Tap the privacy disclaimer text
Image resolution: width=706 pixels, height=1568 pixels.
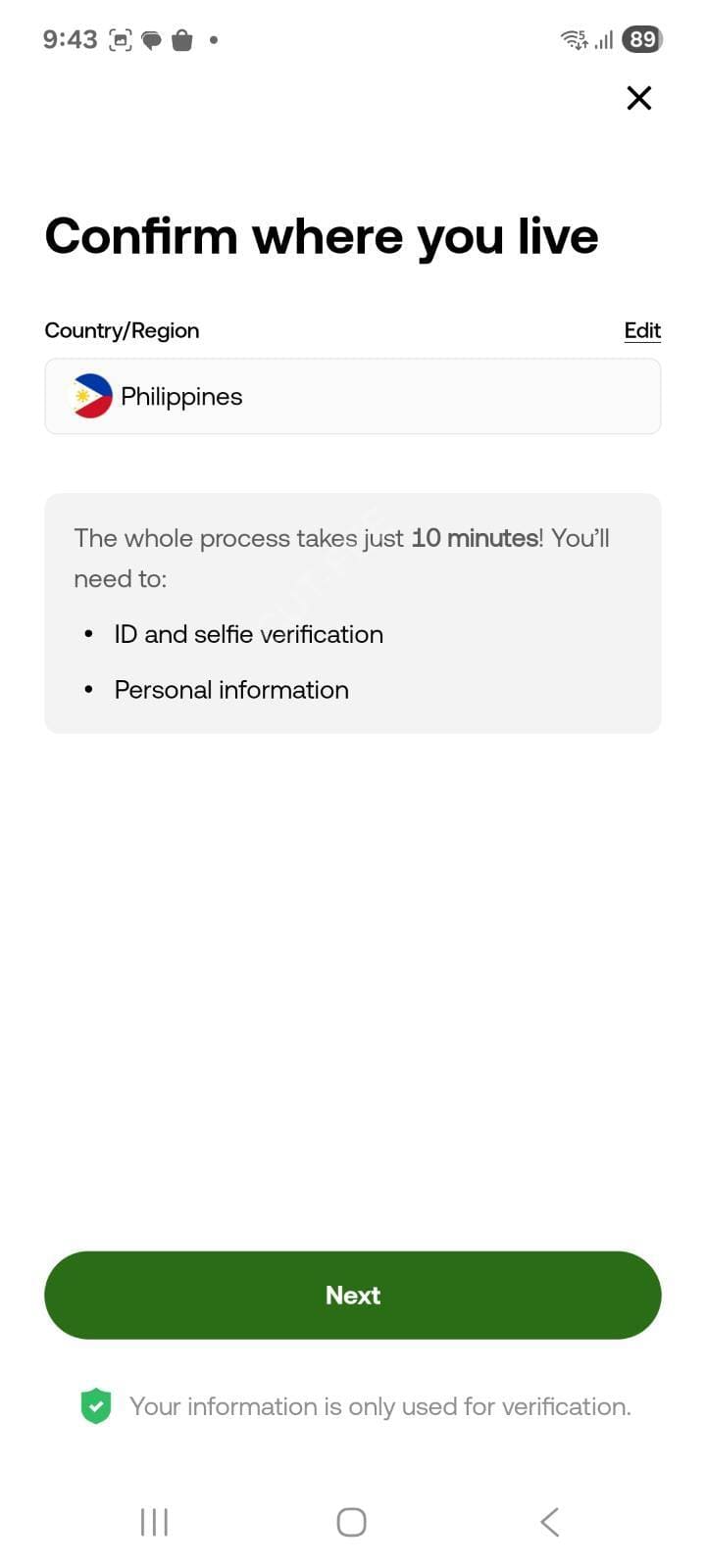pyautogui.click(x=380, y=1405)
